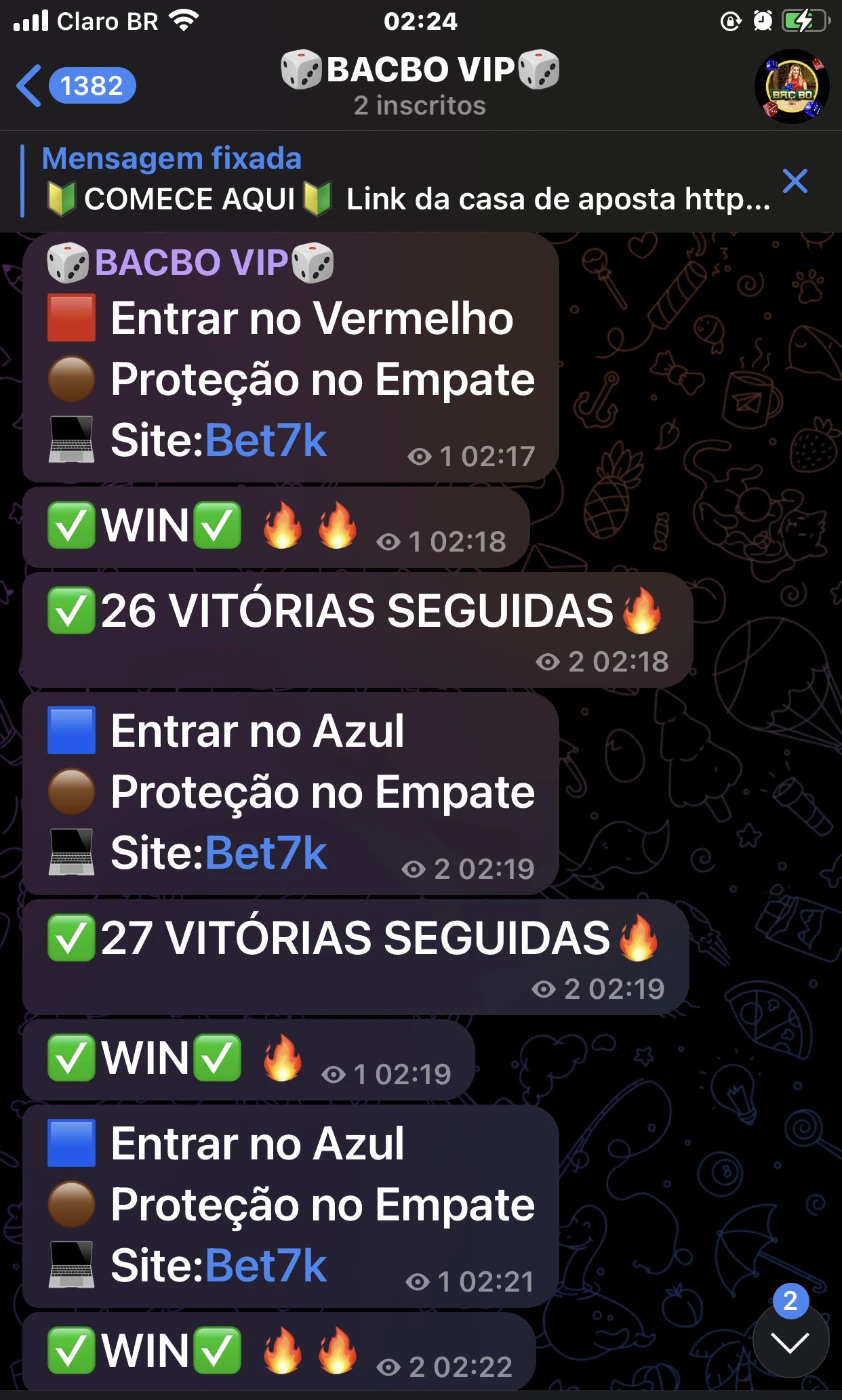Open the BACBO VIP channel profile avatar
This screenshot has height=1400, width=842.
[791, 86]
